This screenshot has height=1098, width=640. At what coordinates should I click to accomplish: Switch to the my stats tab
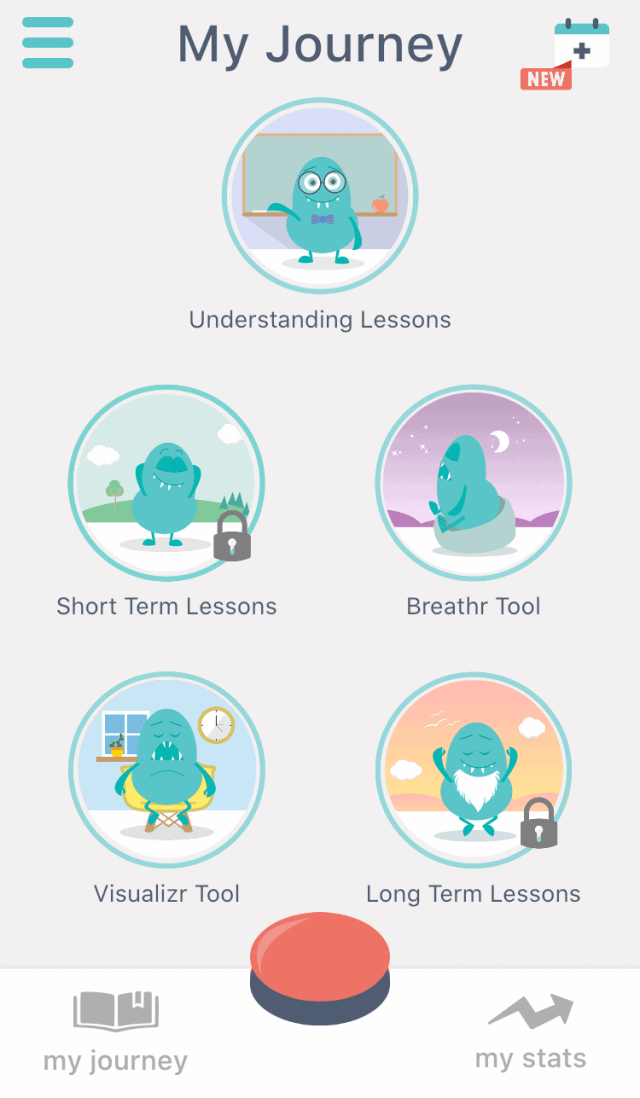tap(530, 1032)
